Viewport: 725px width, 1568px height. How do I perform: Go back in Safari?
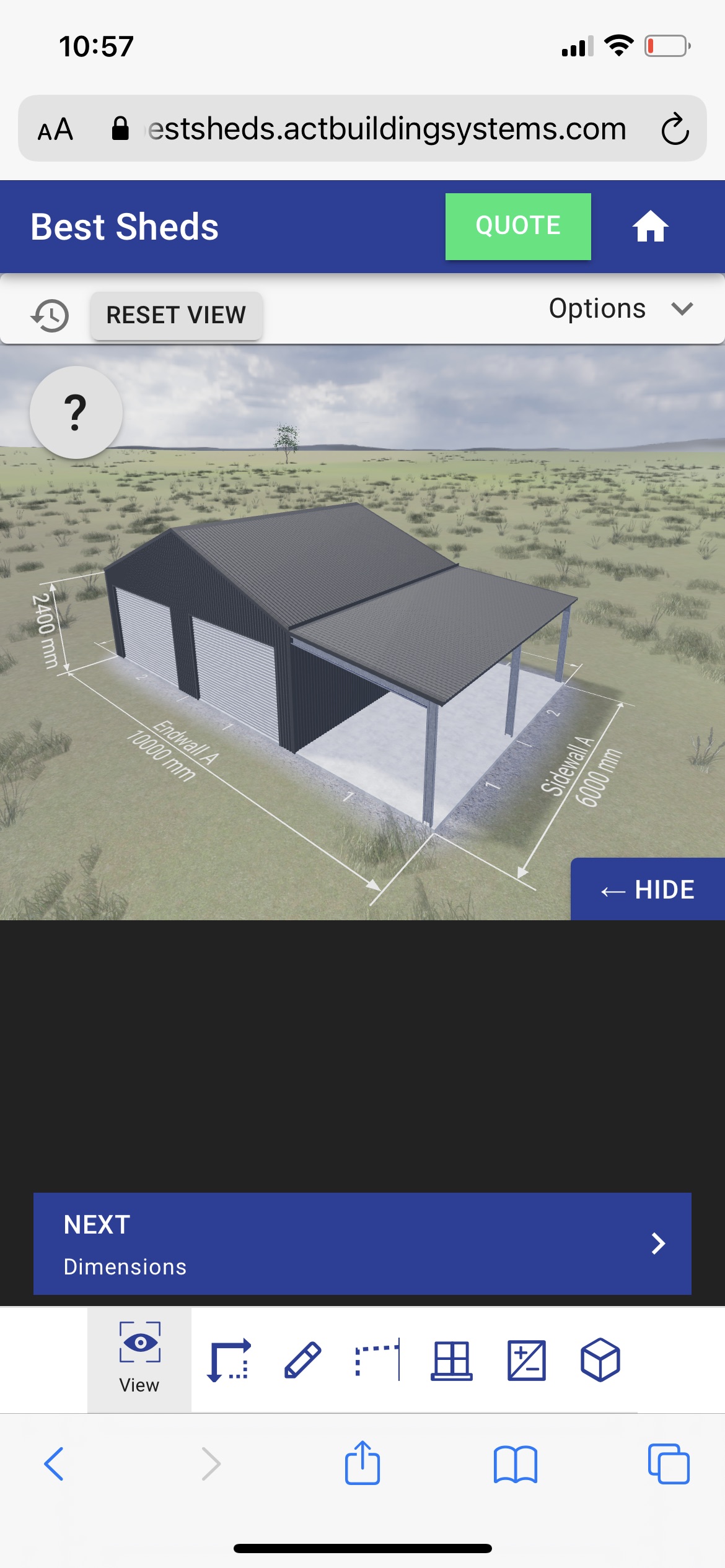(x=54, y=1464)
